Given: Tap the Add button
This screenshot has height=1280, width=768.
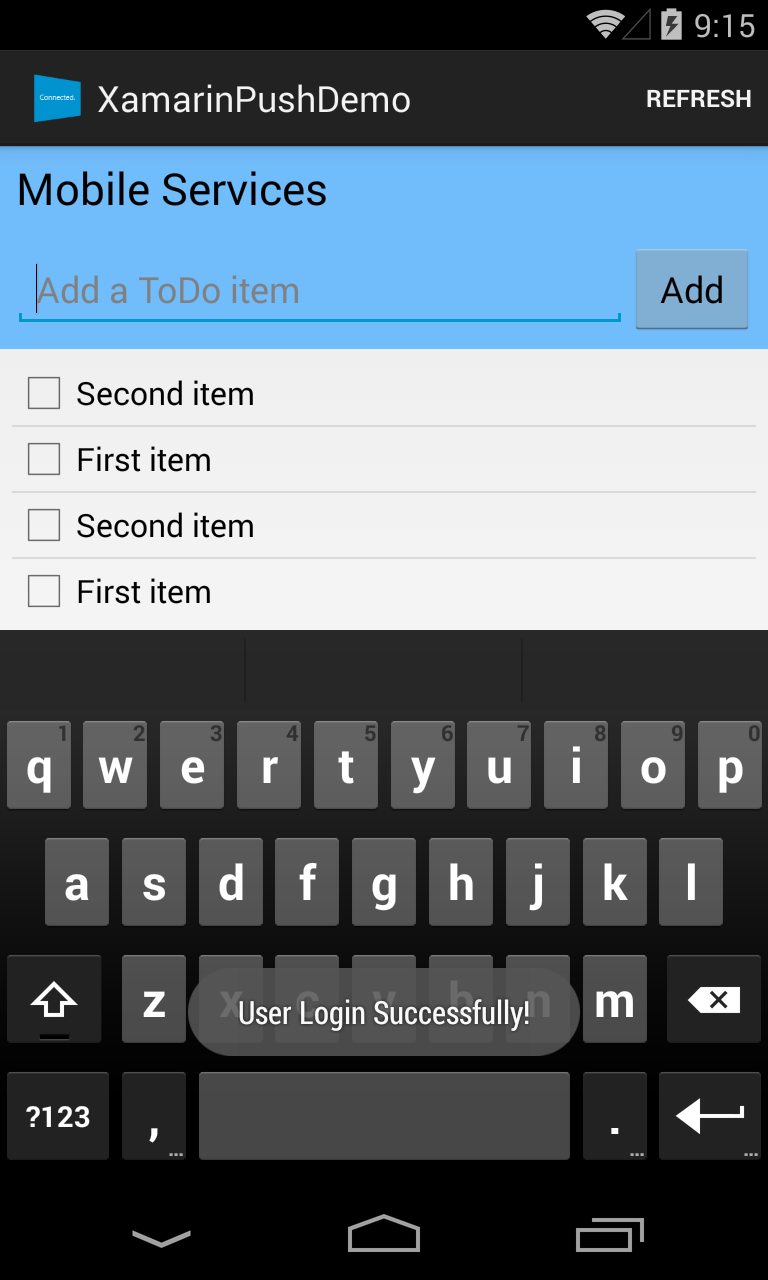Looking at the screenshot, I should coord(692,290).
